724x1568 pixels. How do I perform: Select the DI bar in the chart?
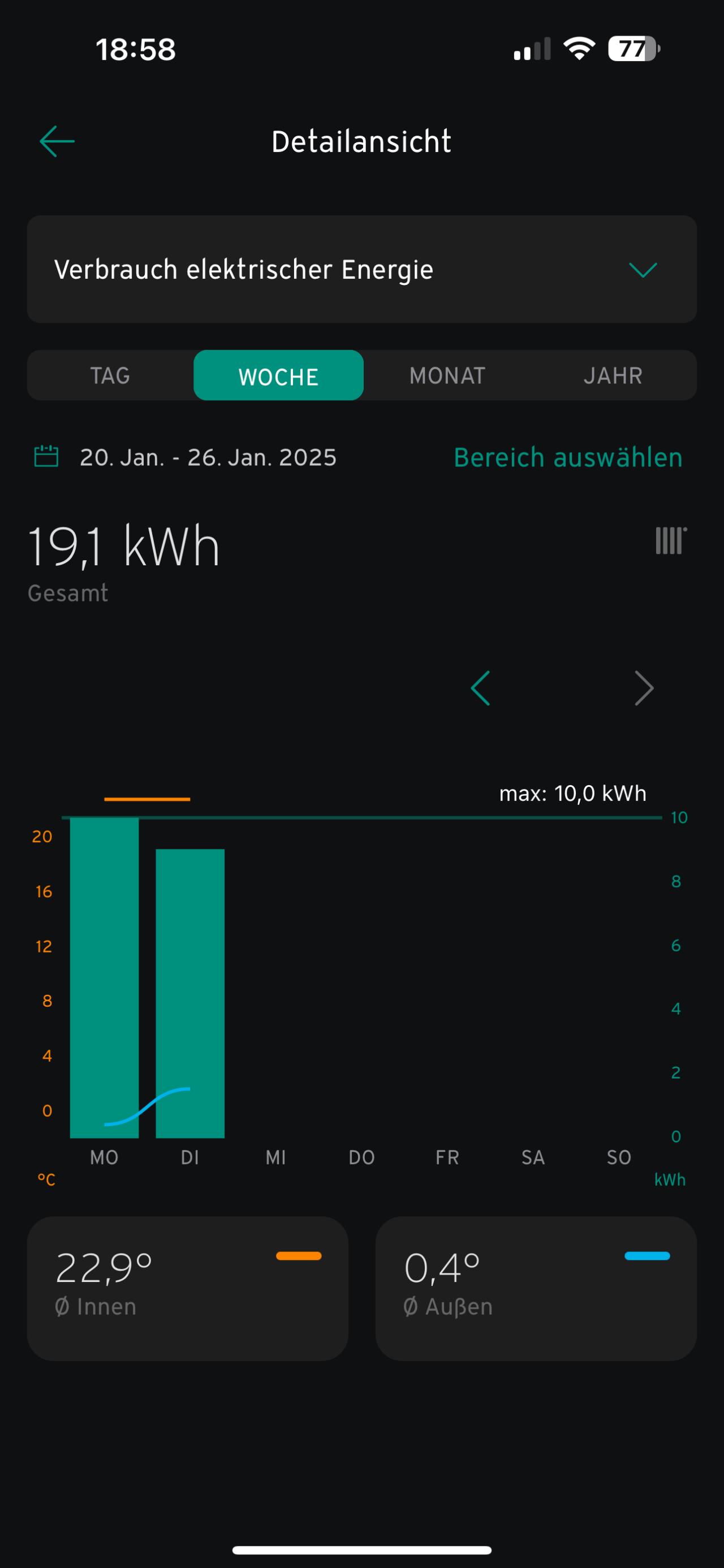coord(190,993)
